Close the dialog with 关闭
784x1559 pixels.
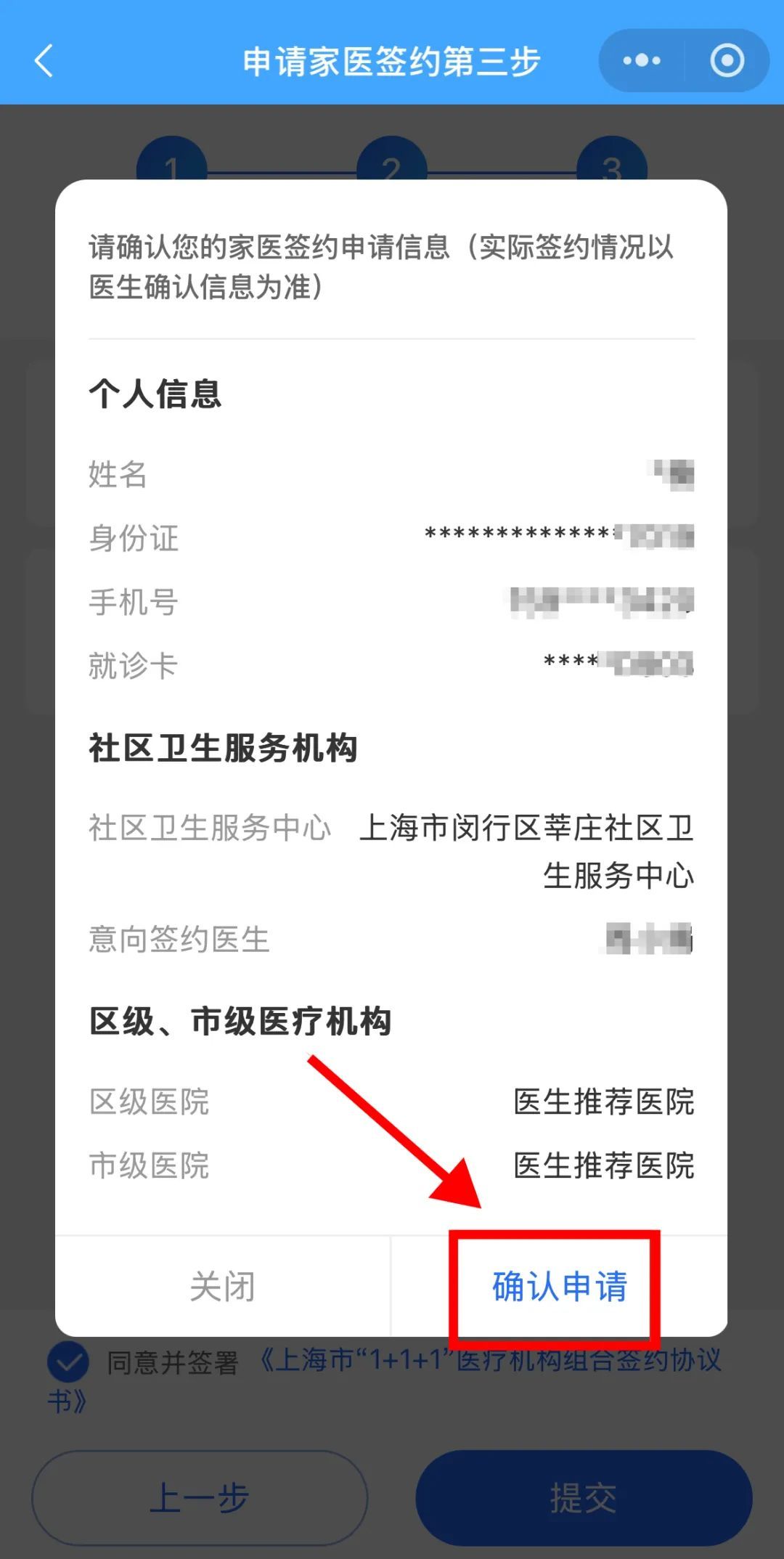223,1287
